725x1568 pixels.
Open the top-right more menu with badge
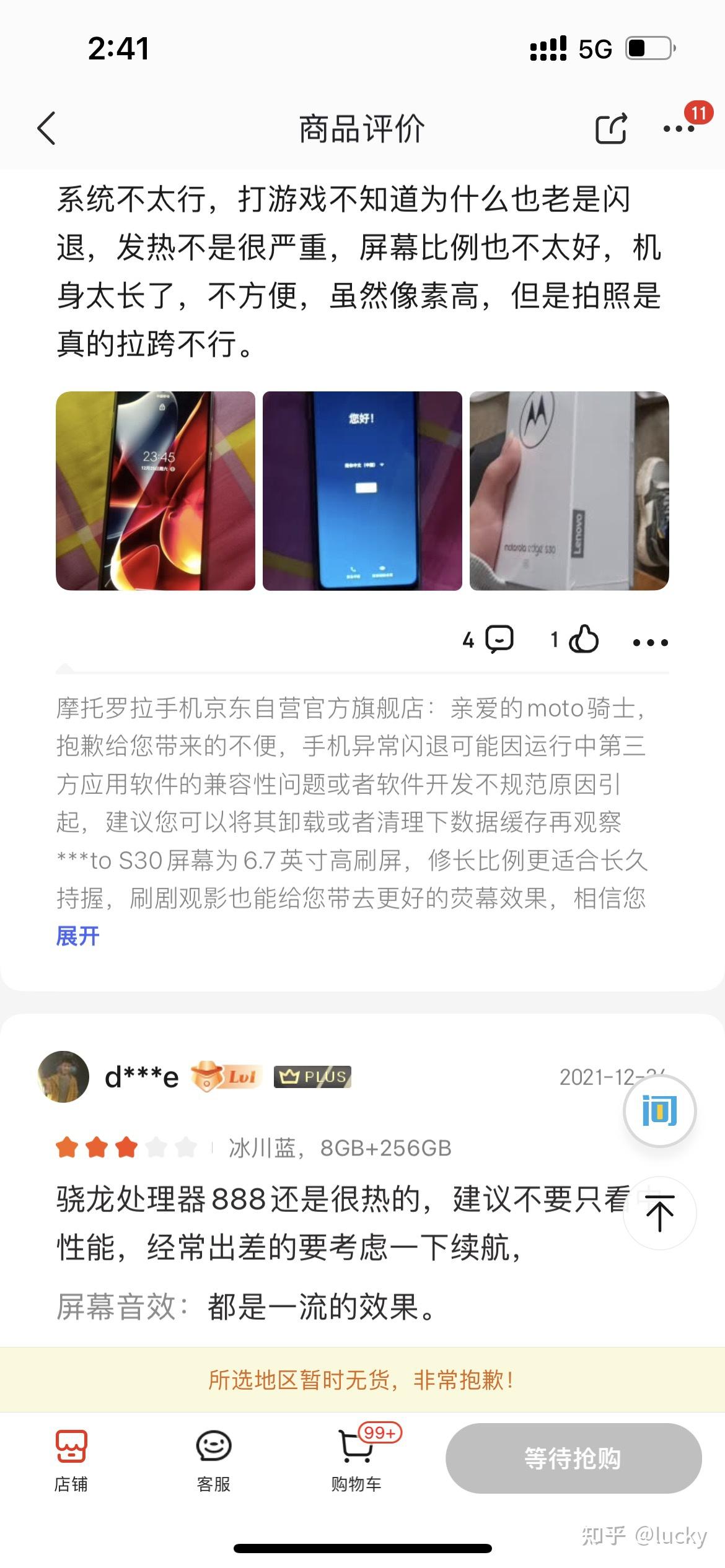(679, 129)
